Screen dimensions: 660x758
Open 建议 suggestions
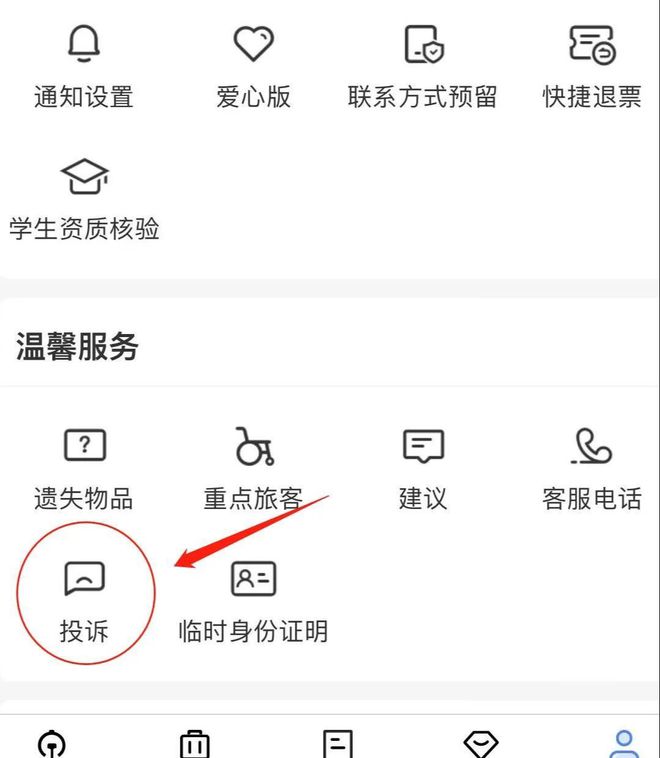tap(423, 468)
